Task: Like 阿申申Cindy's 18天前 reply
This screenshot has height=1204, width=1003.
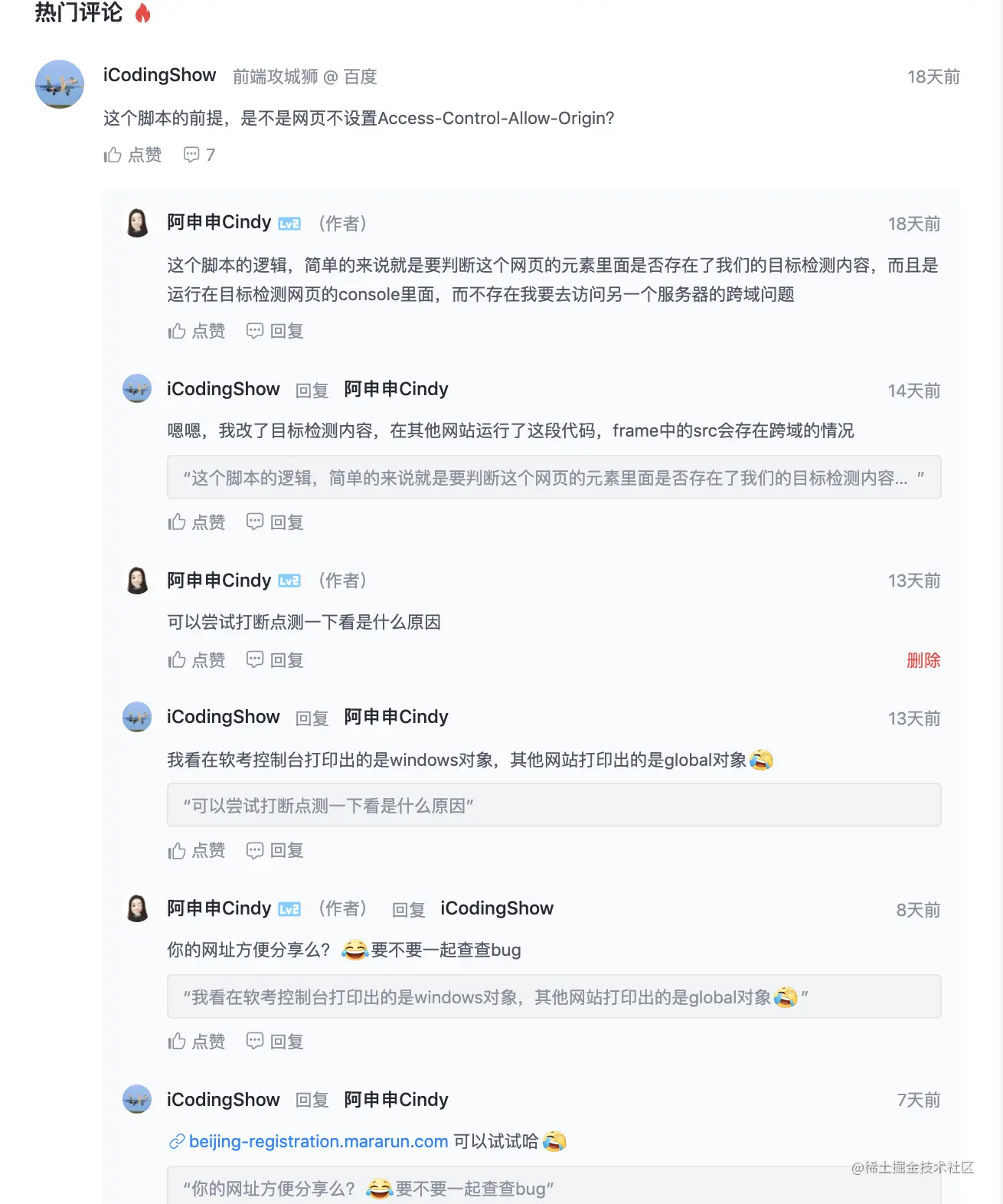Action: 196,331
